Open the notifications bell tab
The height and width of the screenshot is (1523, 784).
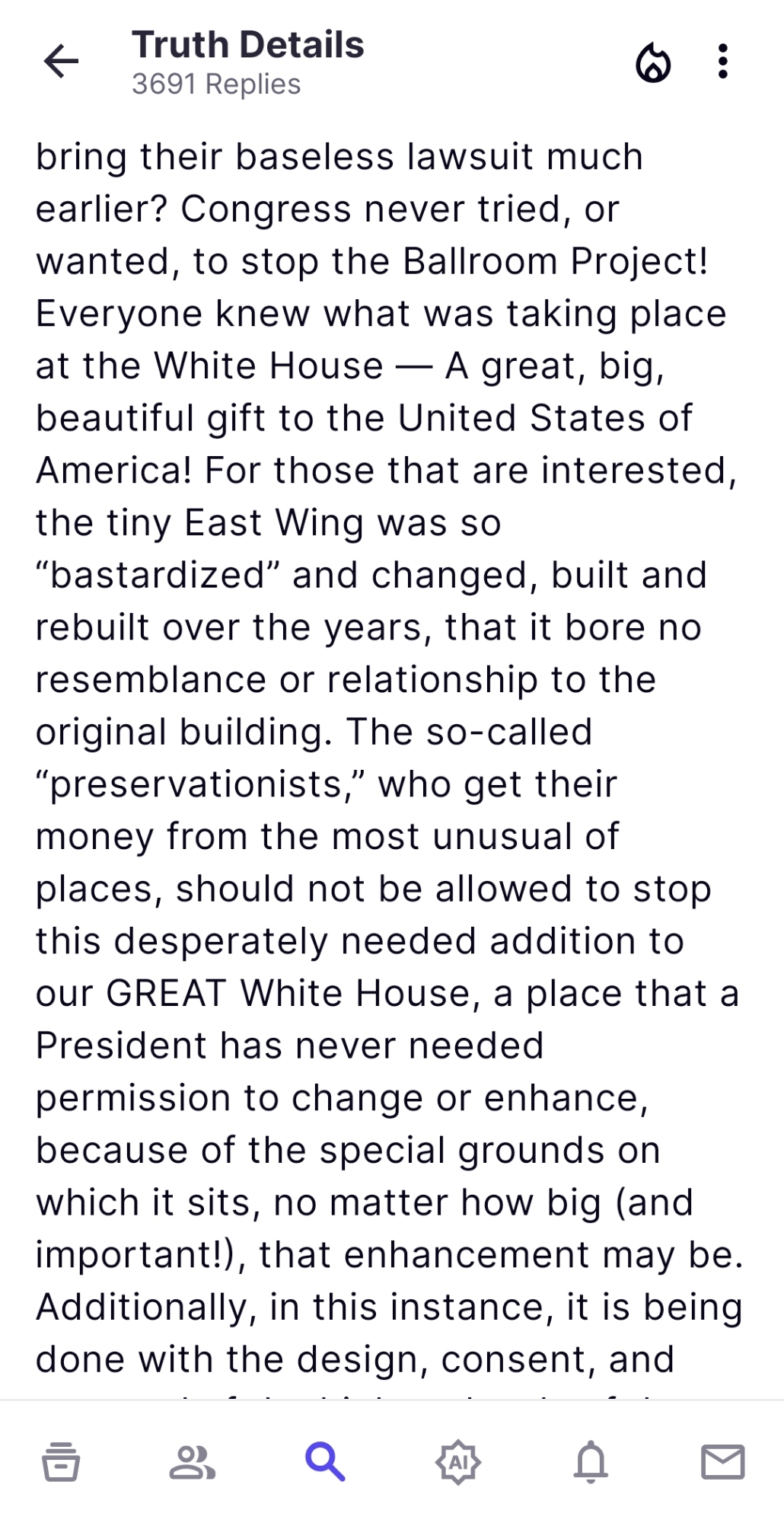click(590, 1461)
